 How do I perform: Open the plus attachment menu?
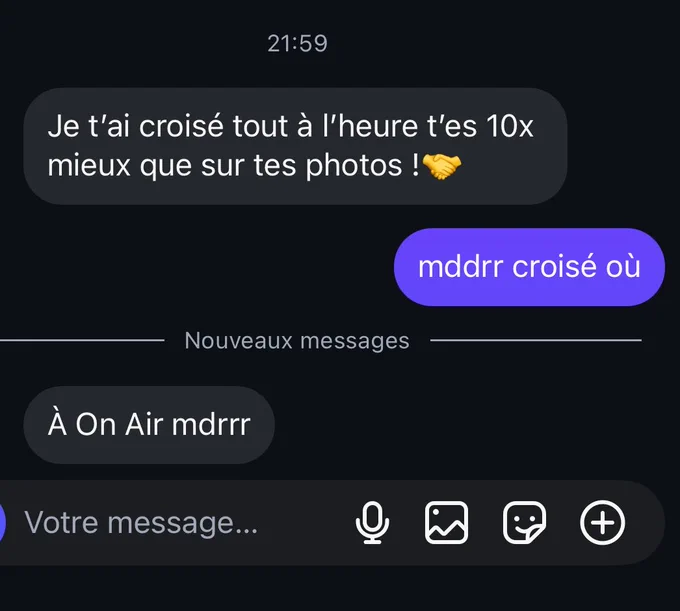point(602,523)
